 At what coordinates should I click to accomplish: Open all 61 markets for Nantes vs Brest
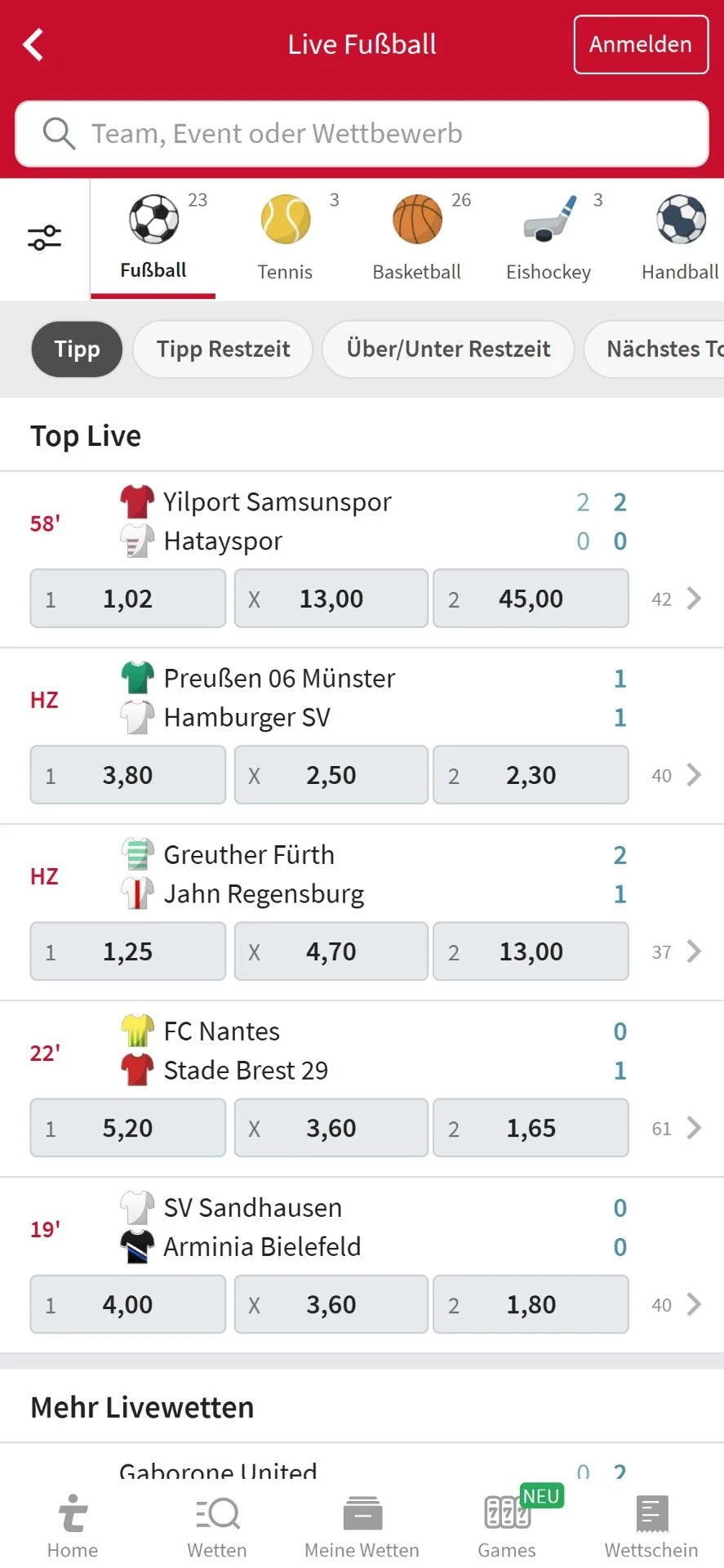pyautogui.click(x=677, y=1128)
